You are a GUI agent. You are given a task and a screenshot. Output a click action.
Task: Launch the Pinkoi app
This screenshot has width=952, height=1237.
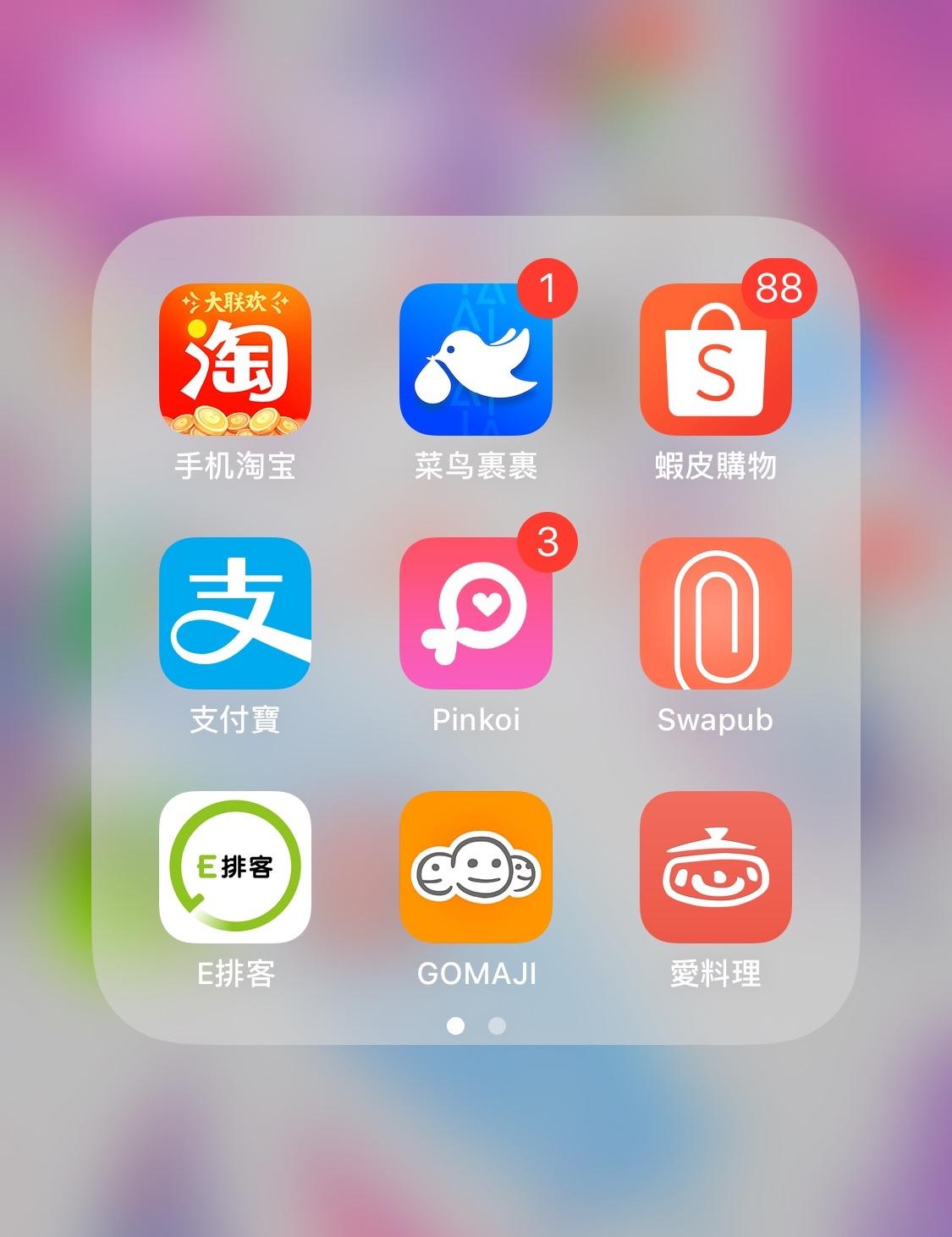click(x=475, y=613)
